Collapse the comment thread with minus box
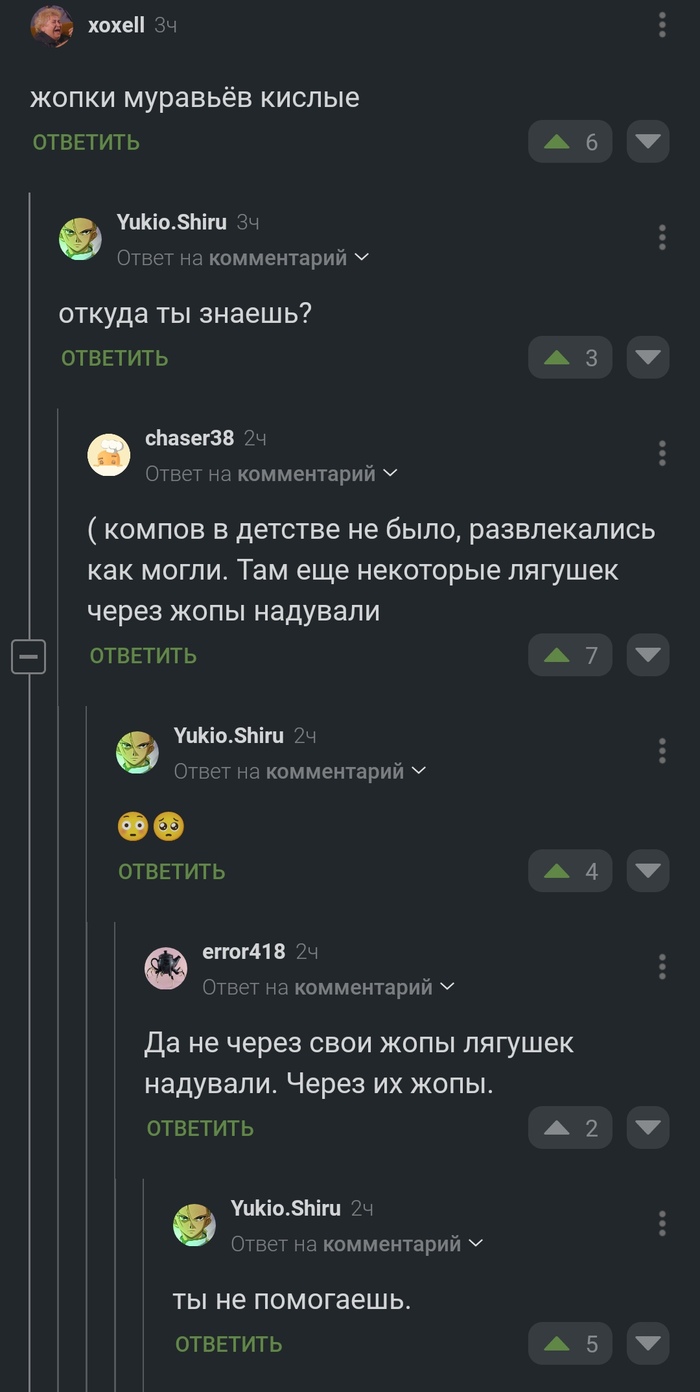 click(x=28, y=657)
